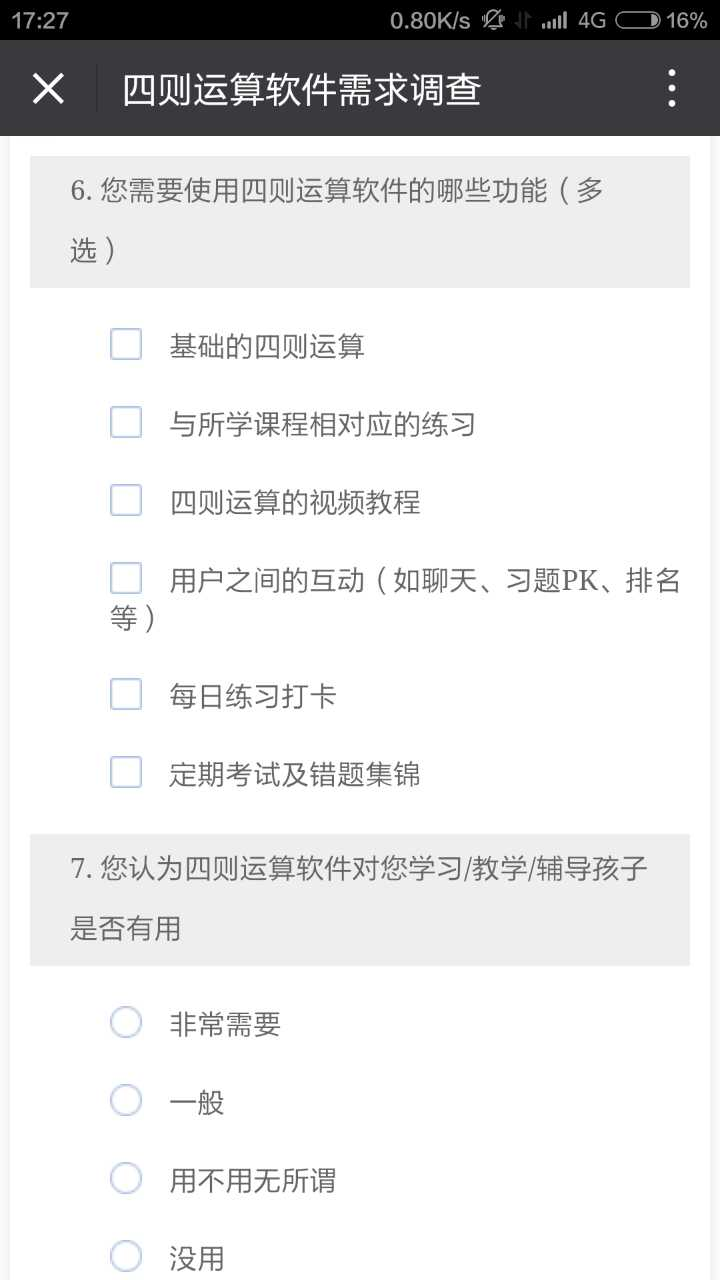Viewport: 720px width, 1280px height.
Task: Tick 四则运算的视频教程 checkbox
Action: click(126, 500)
